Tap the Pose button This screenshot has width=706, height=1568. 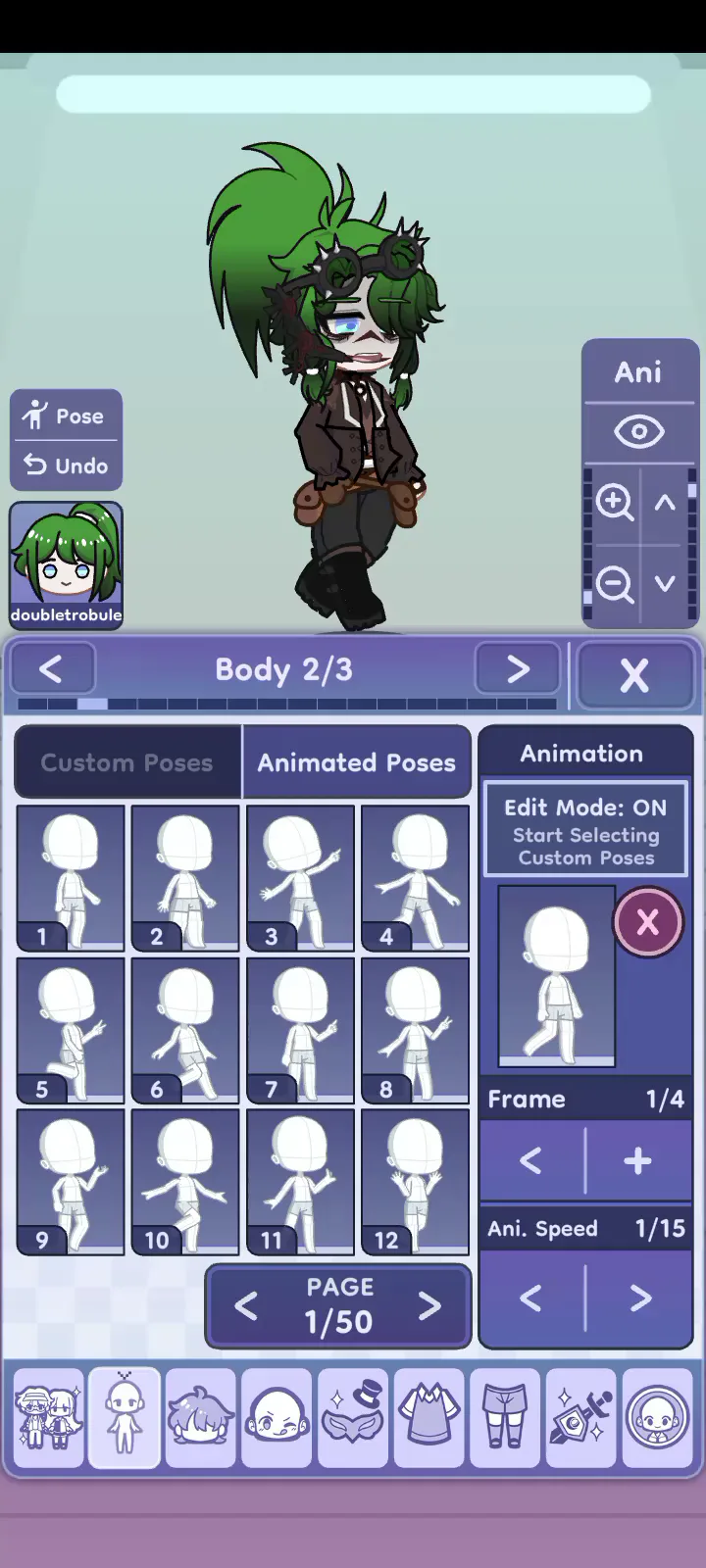(66, 416)
